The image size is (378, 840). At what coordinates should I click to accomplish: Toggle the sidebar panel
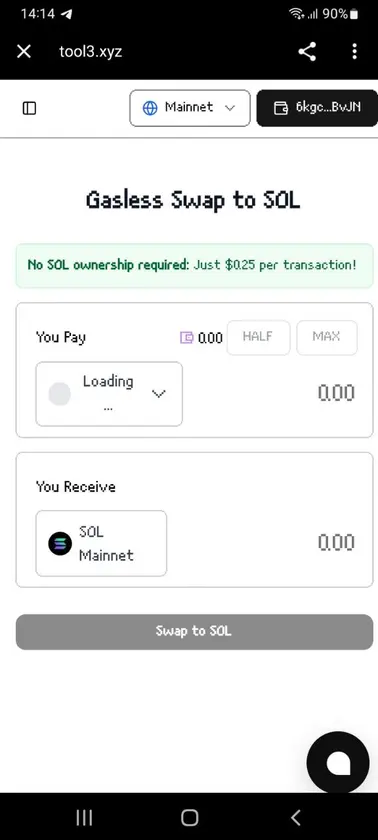(29, 108)
